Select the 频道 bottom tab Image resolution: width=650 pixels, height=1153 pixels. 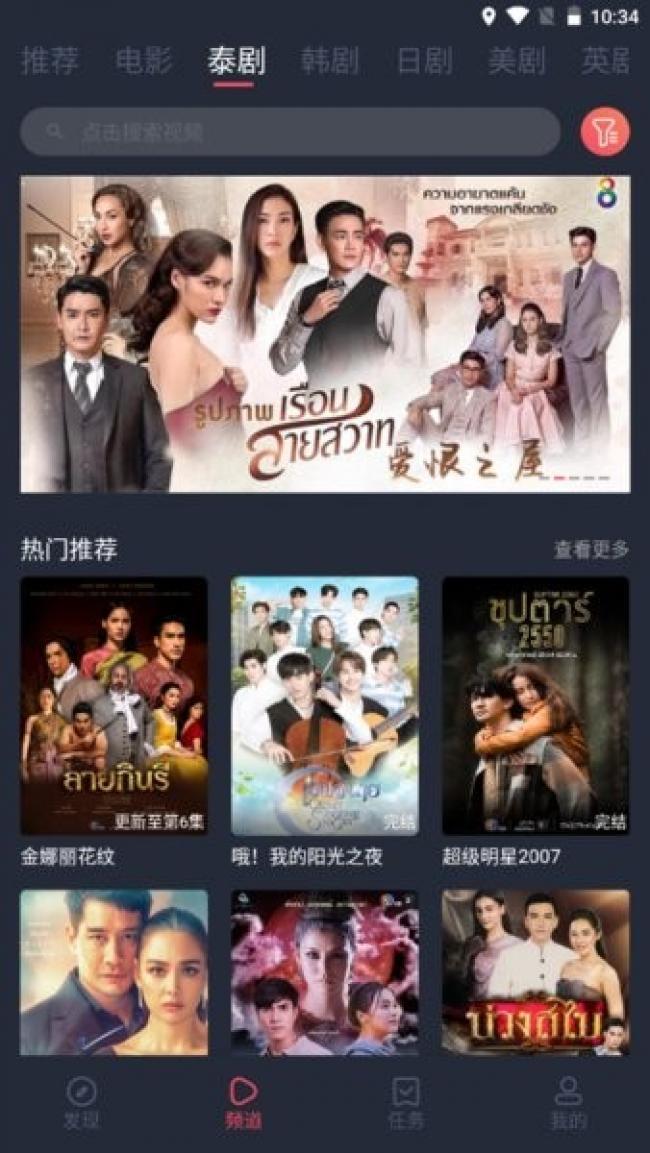[243, 1103]
